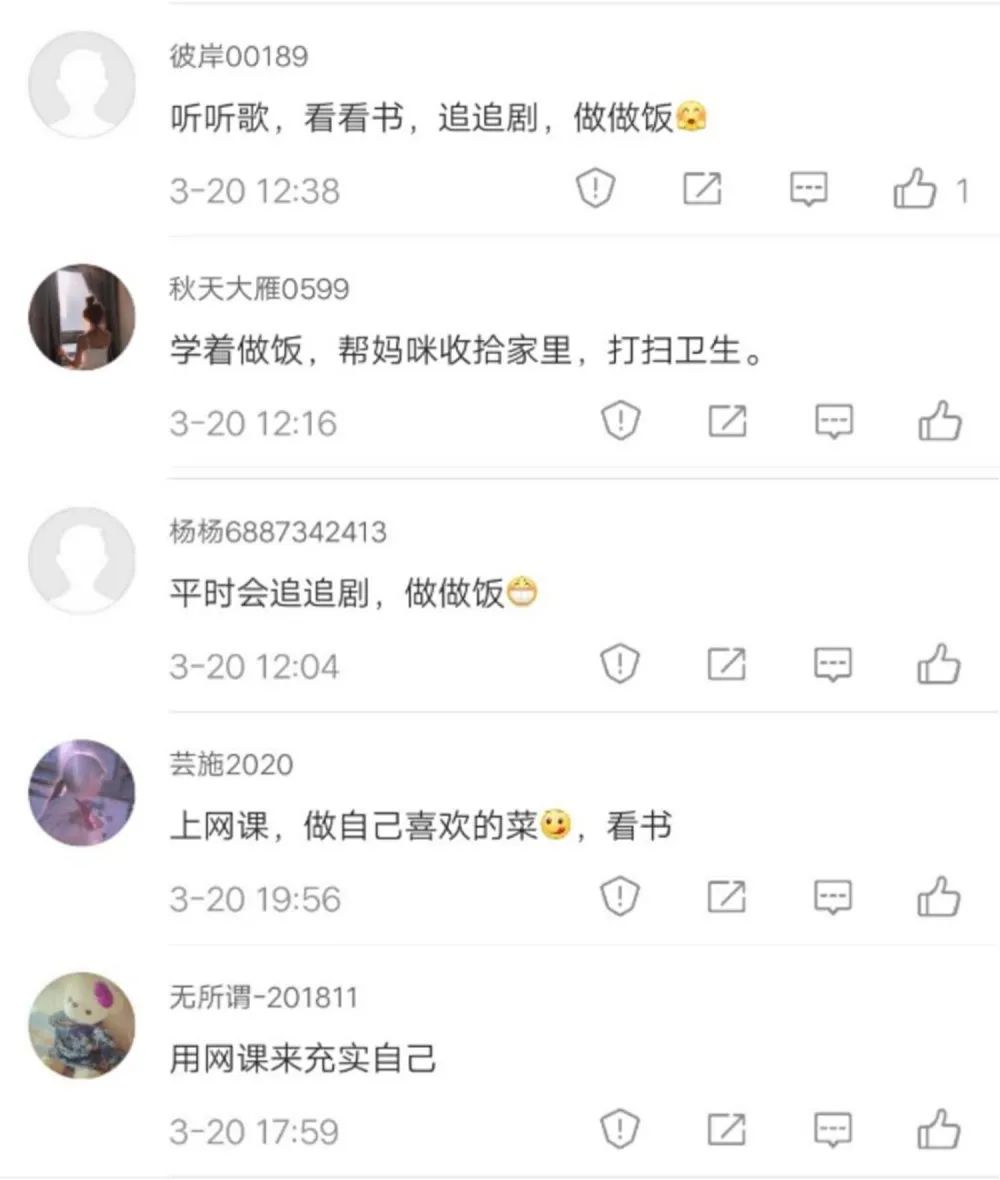Reply to 彼岸00189's comment
Image resolution: width=1000 pixels, height=1180 pixels.
[808, 188]
